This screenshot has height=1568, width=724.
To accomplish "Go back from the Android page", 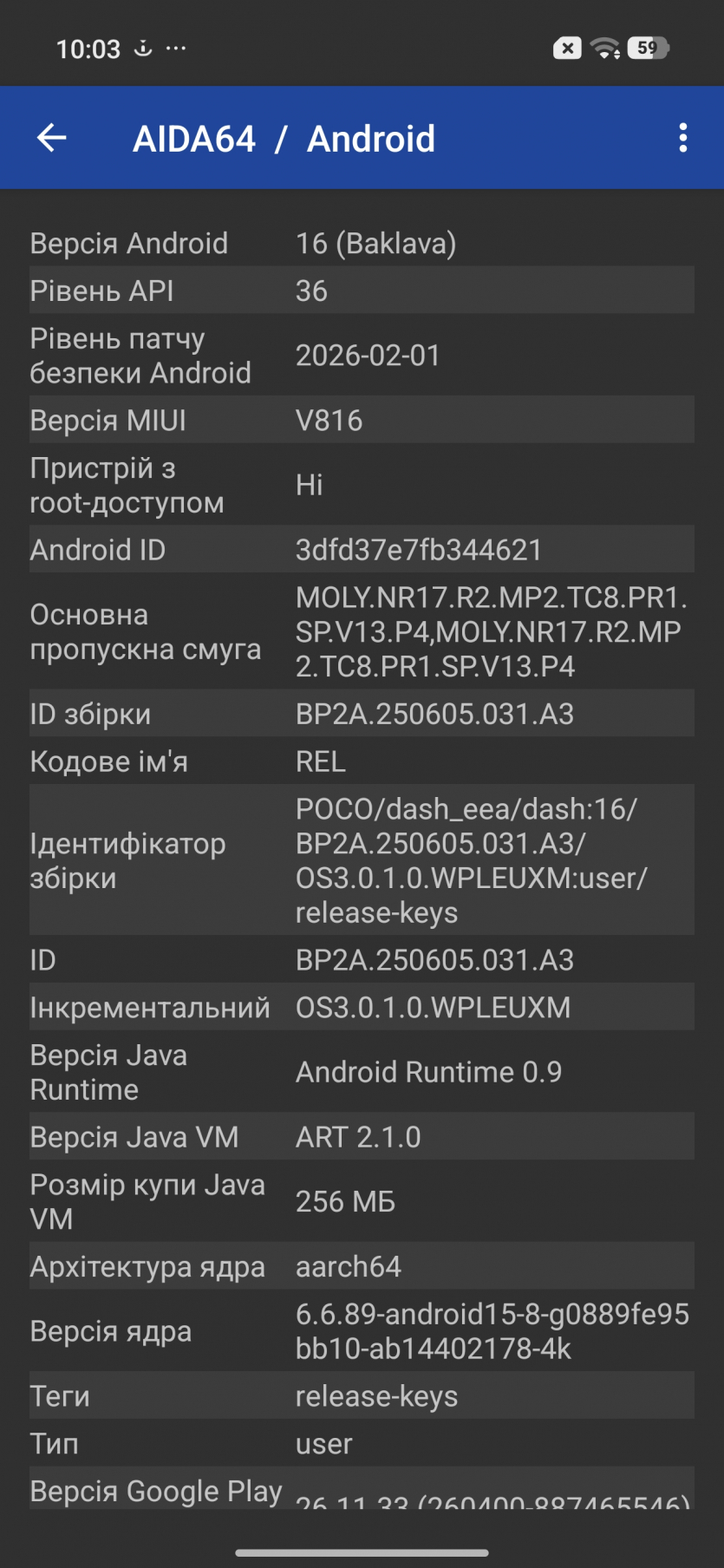I will tap(52, 138).
